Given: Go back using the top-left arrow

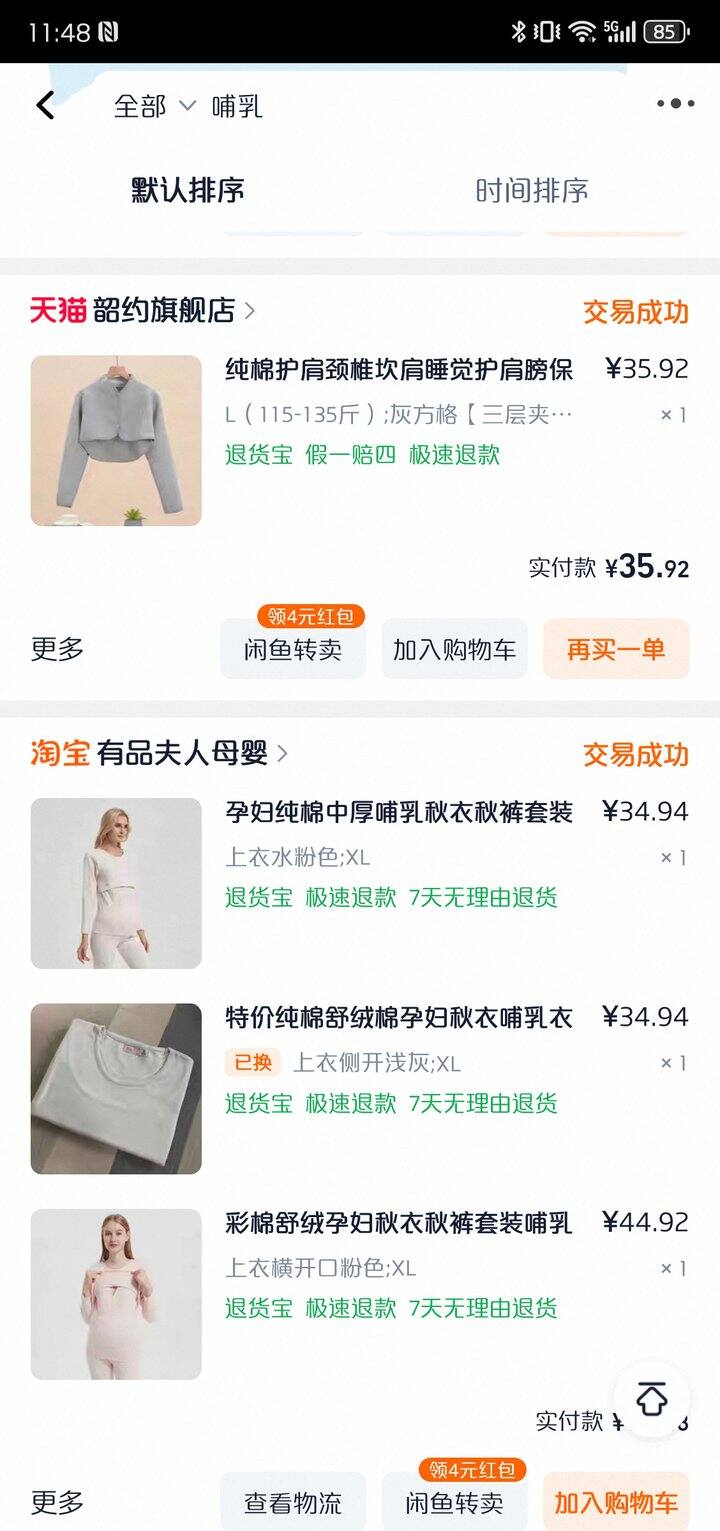Looking at the screenshot, I should tap(45, 105).
